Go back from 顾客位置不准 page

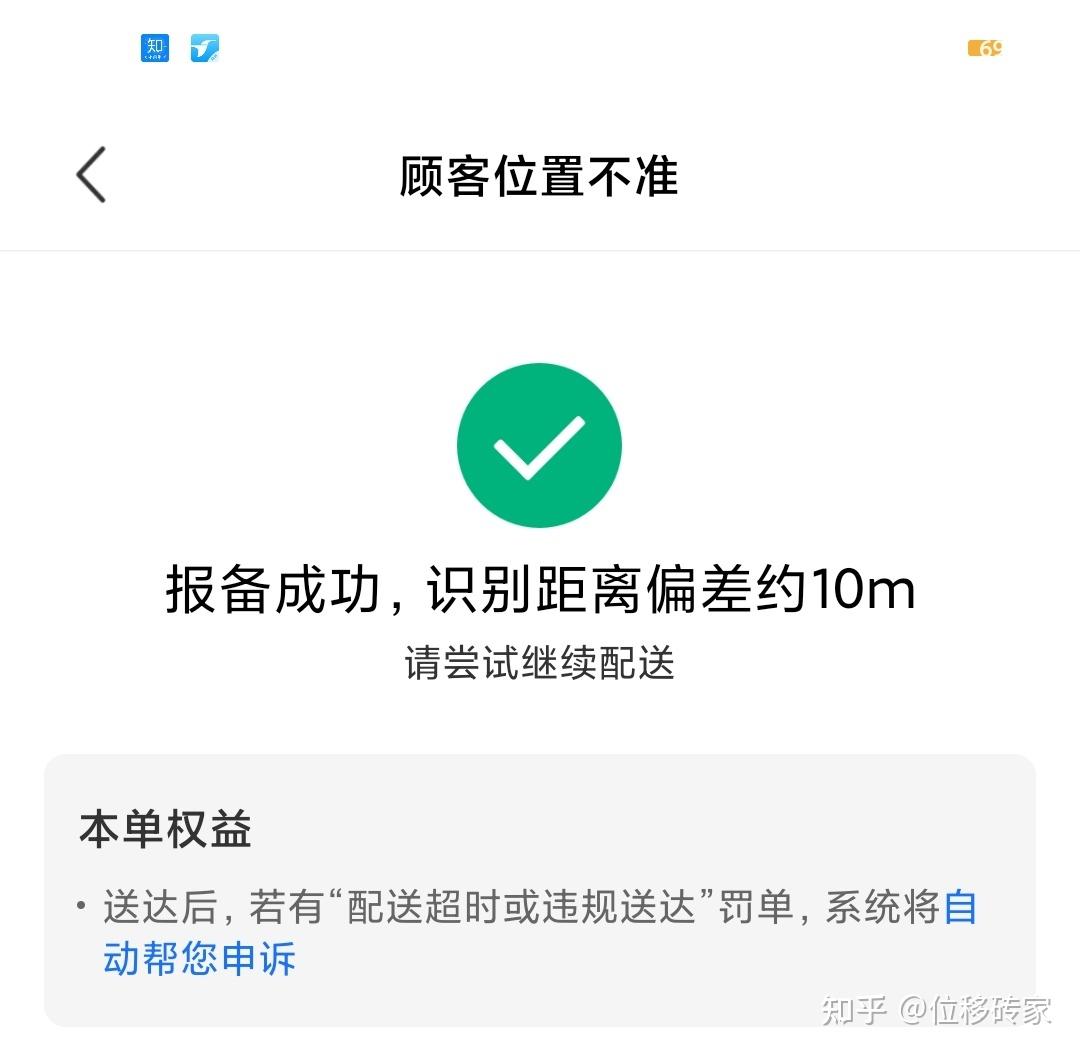point(91,175)
